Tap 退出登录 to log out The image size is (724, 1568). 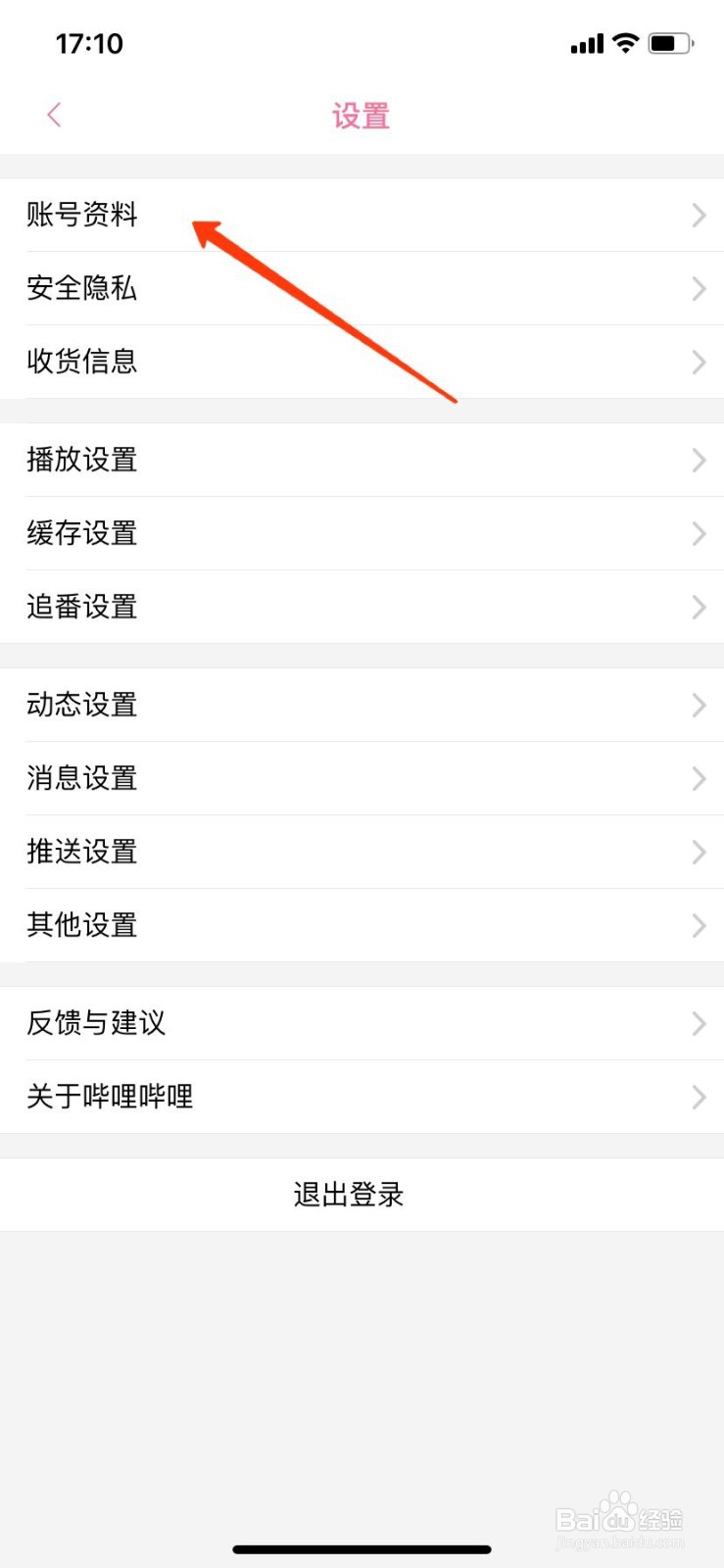(x=348, y=1195)
